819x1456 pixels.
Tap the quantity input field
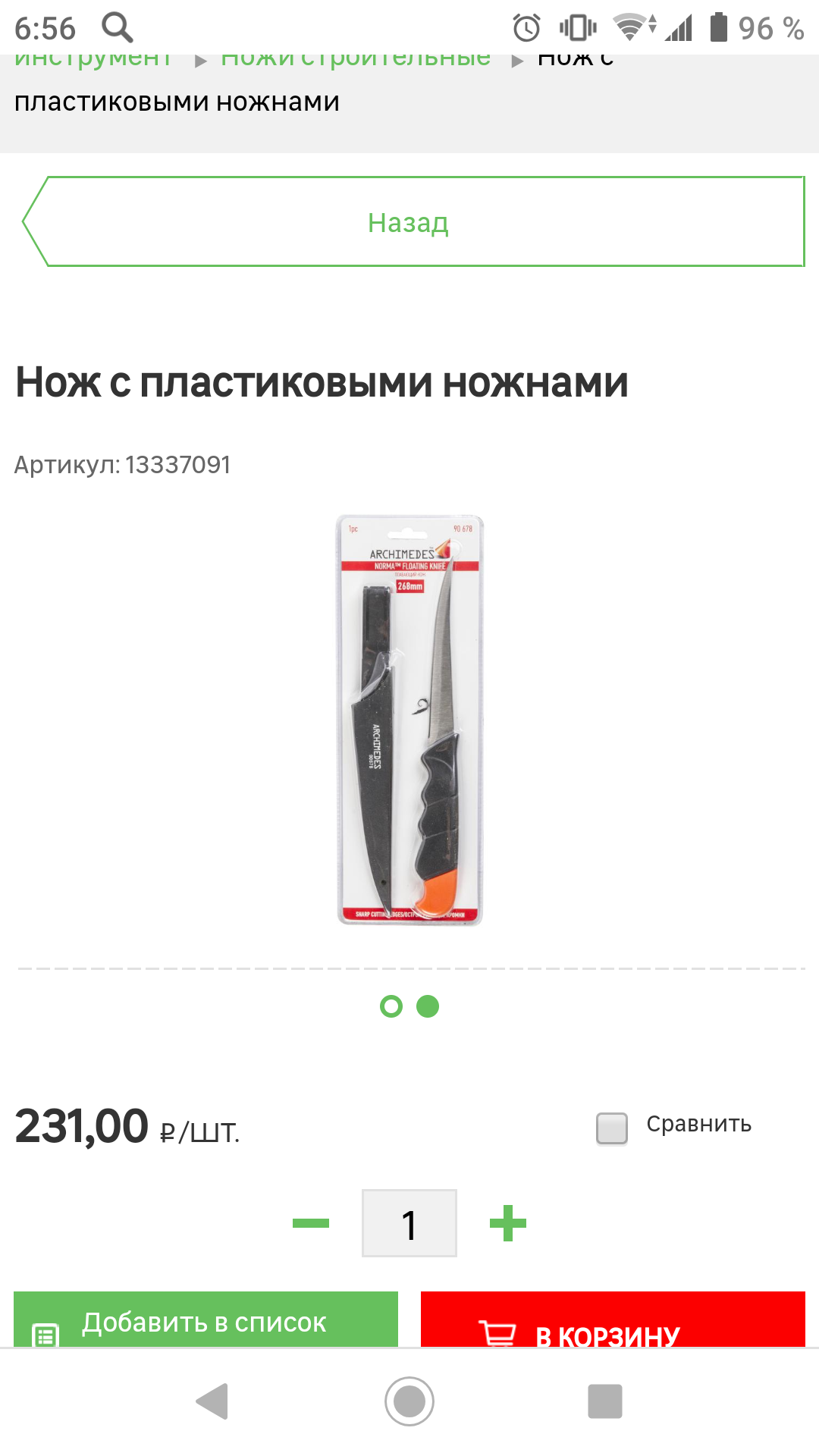[x=409, y=1223]
